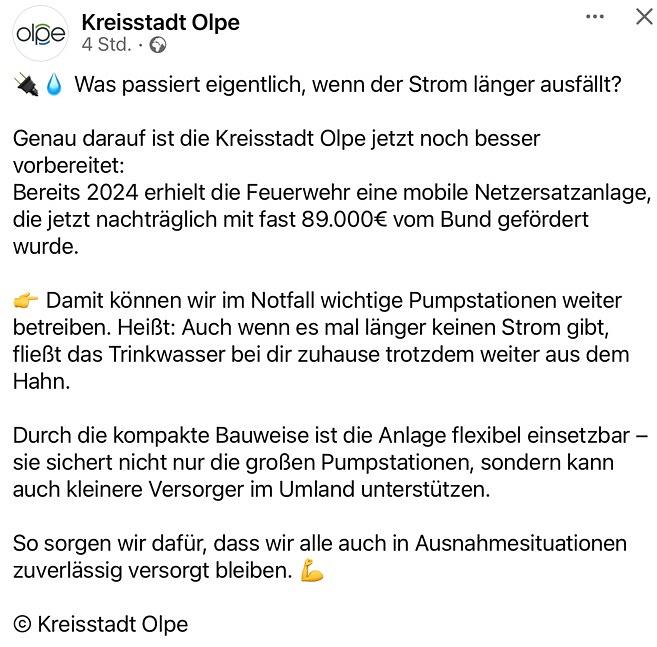Open Kreisstadt Olpe page name link
Image resolution: width=657 pixels, height=647 pixels.
(160, 22)
